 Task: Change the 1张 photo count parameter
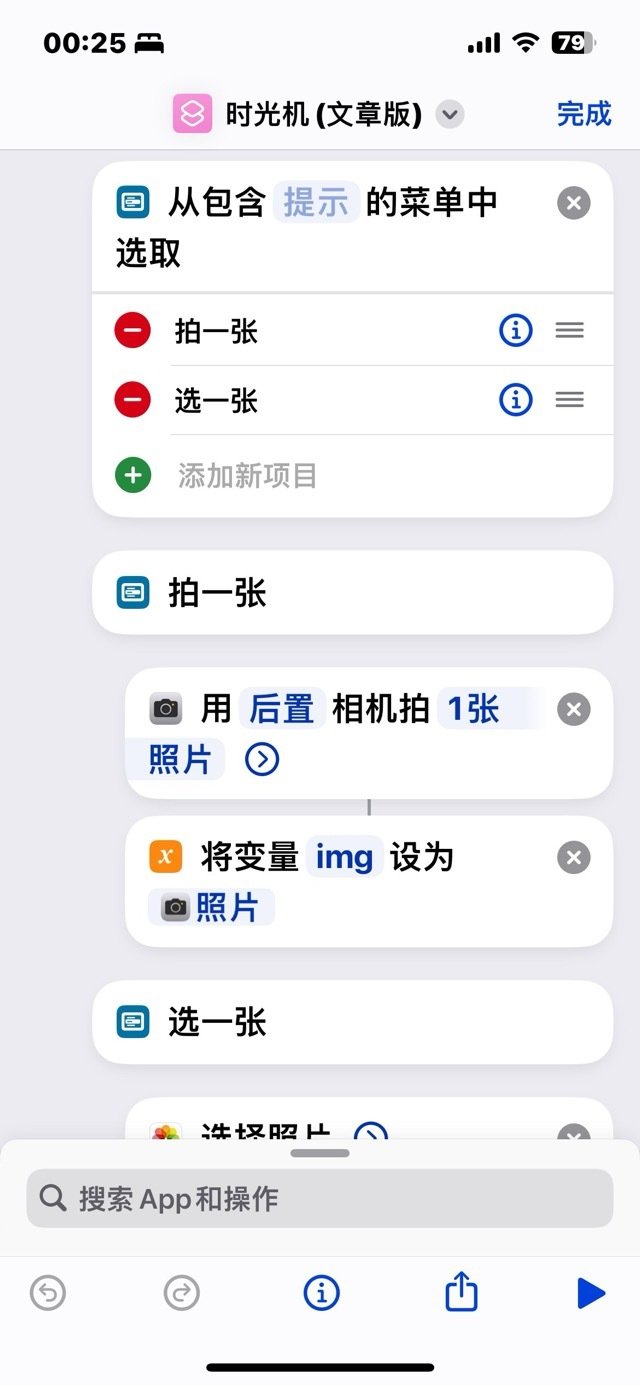tap(473, 710)
